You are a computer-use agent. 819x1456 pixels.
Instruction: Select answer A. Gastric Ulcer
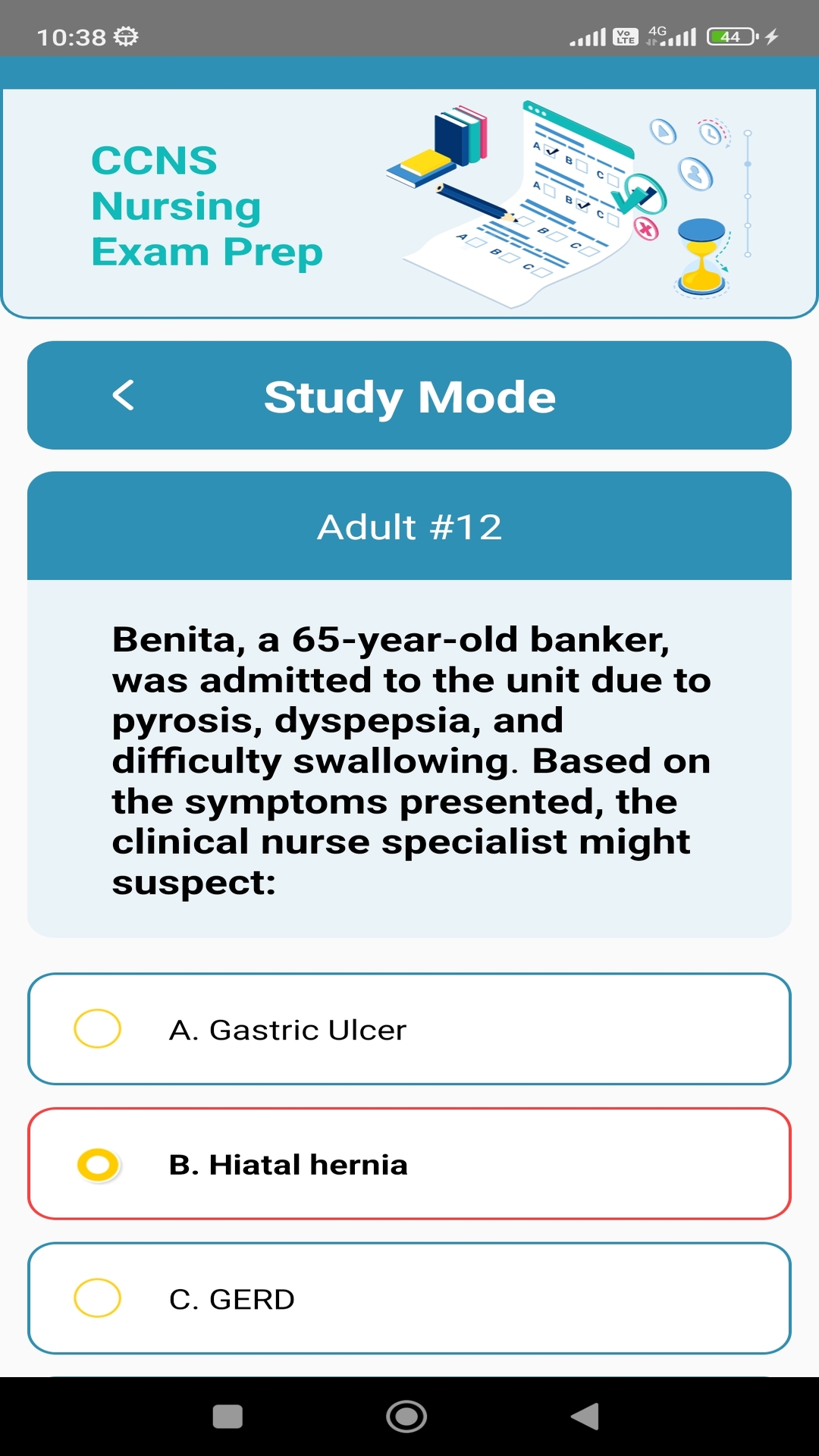pos(409,1029)
